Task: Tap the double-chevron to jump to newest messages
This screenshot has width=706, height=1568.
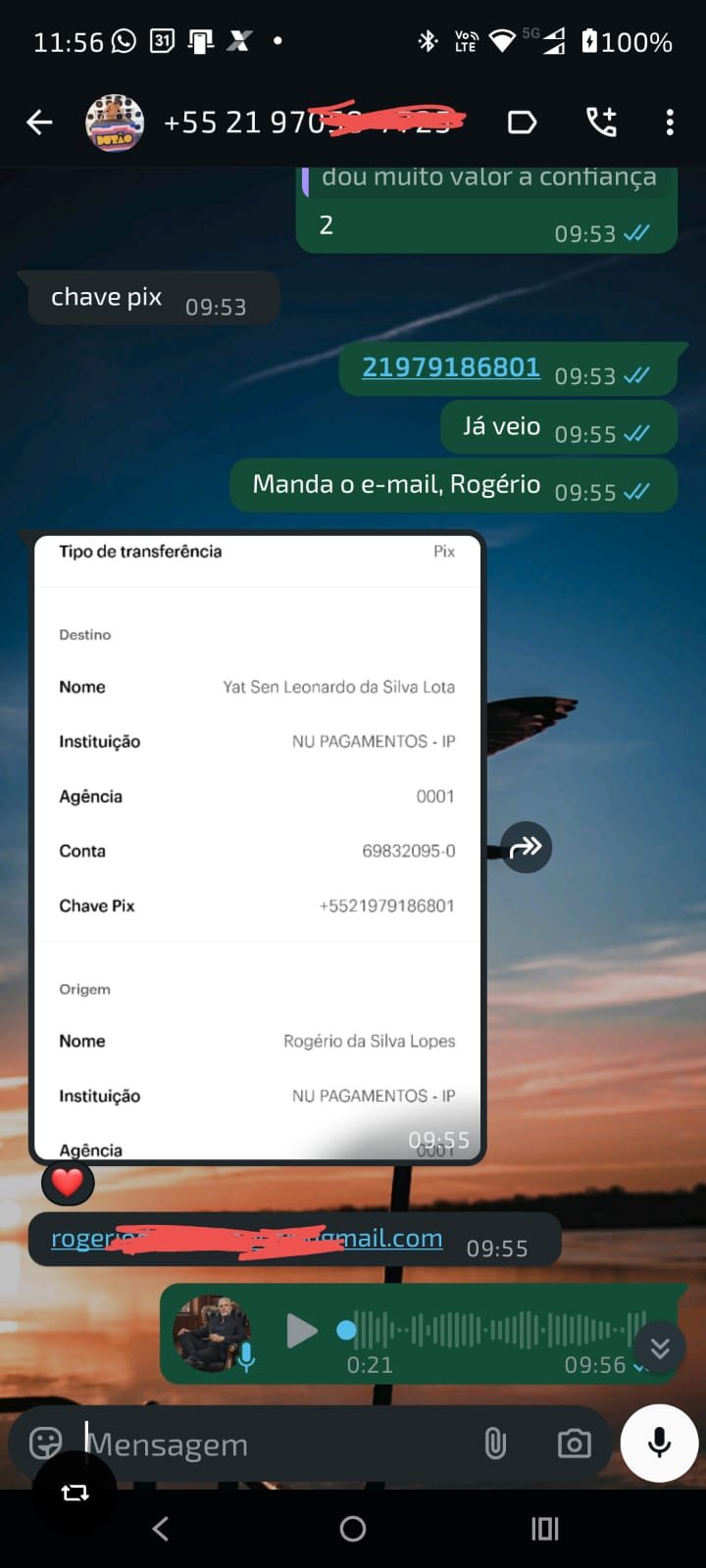Action: tap(659, 1347)
